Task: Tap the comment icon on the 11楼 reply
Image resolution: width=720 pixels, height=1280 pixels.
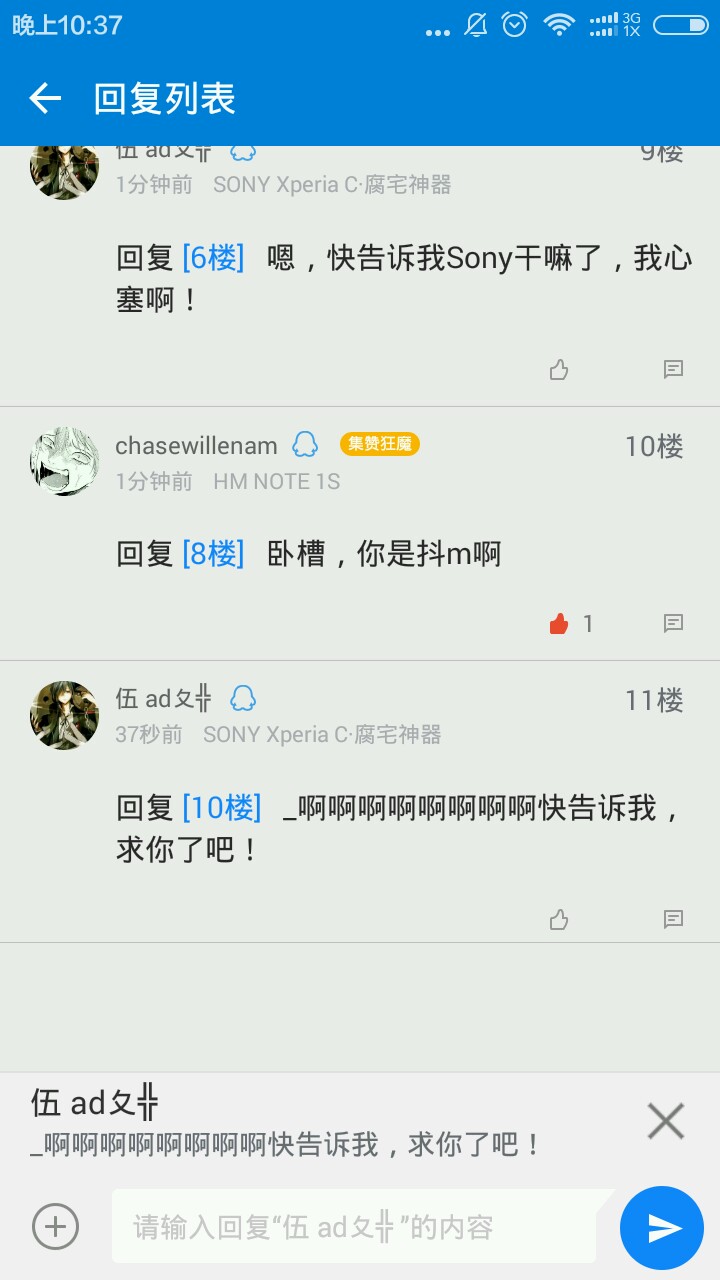Action: pos(674,919)
